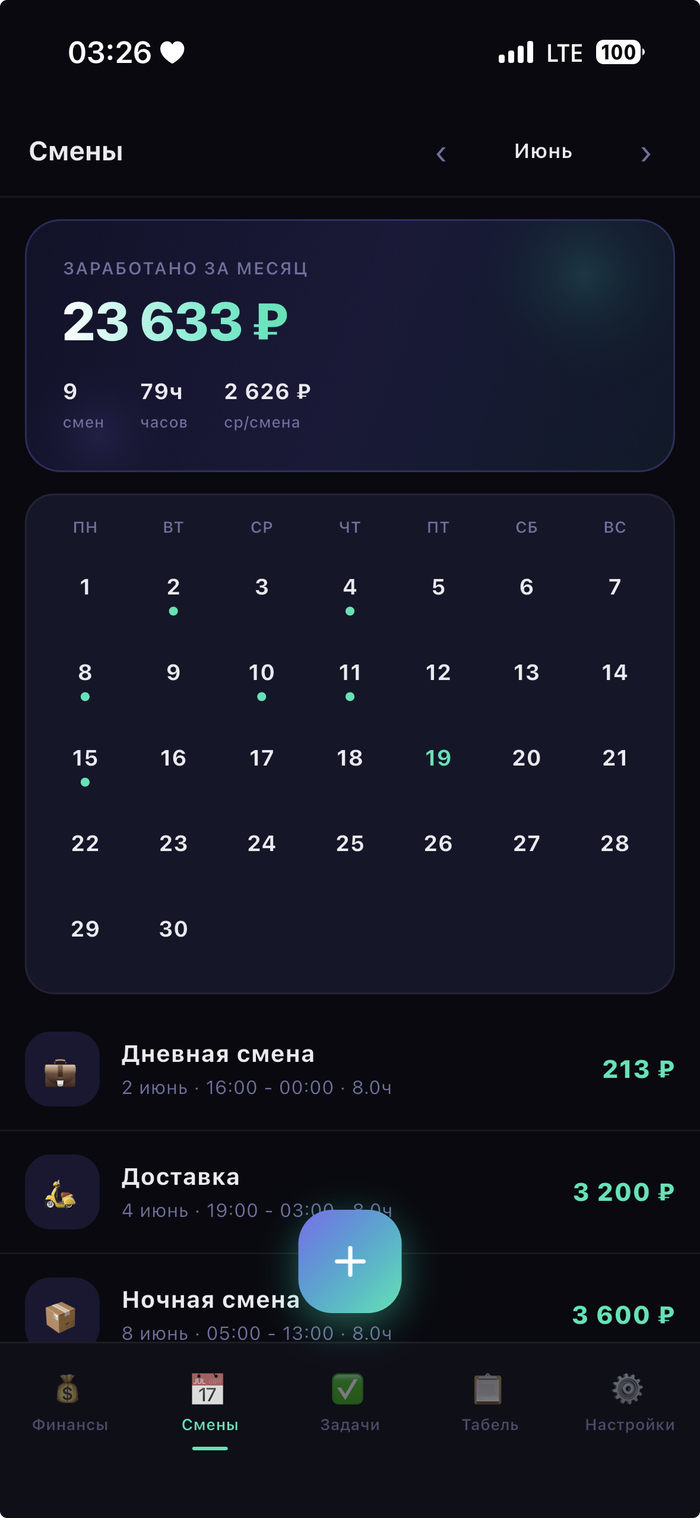Select day 19 in the calendar

[x=438, y=758]
